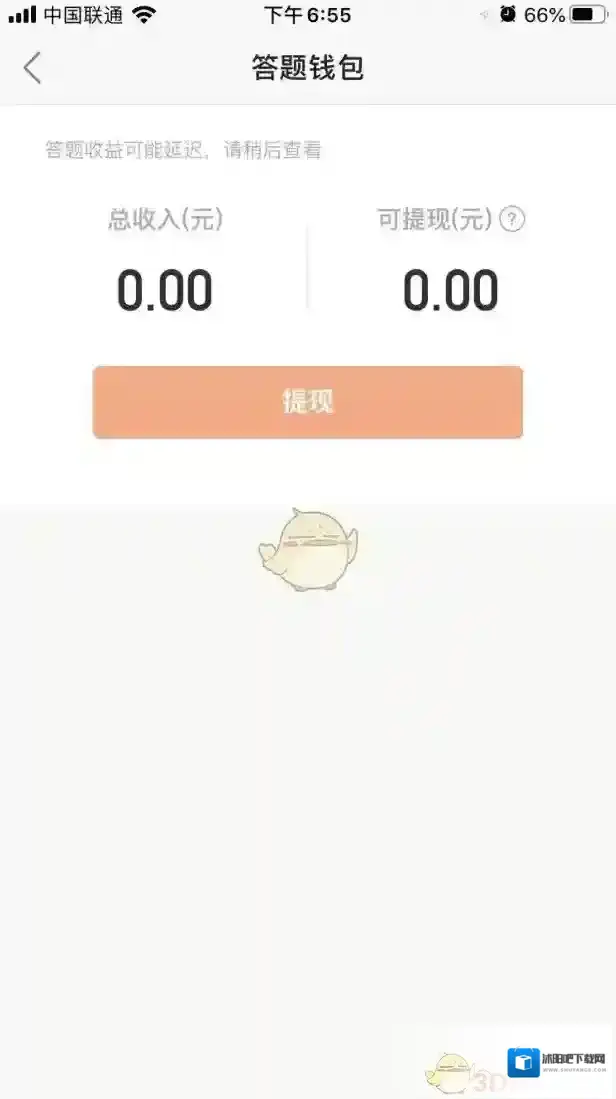Open the 可提现 help question mark

coord(512,220)
